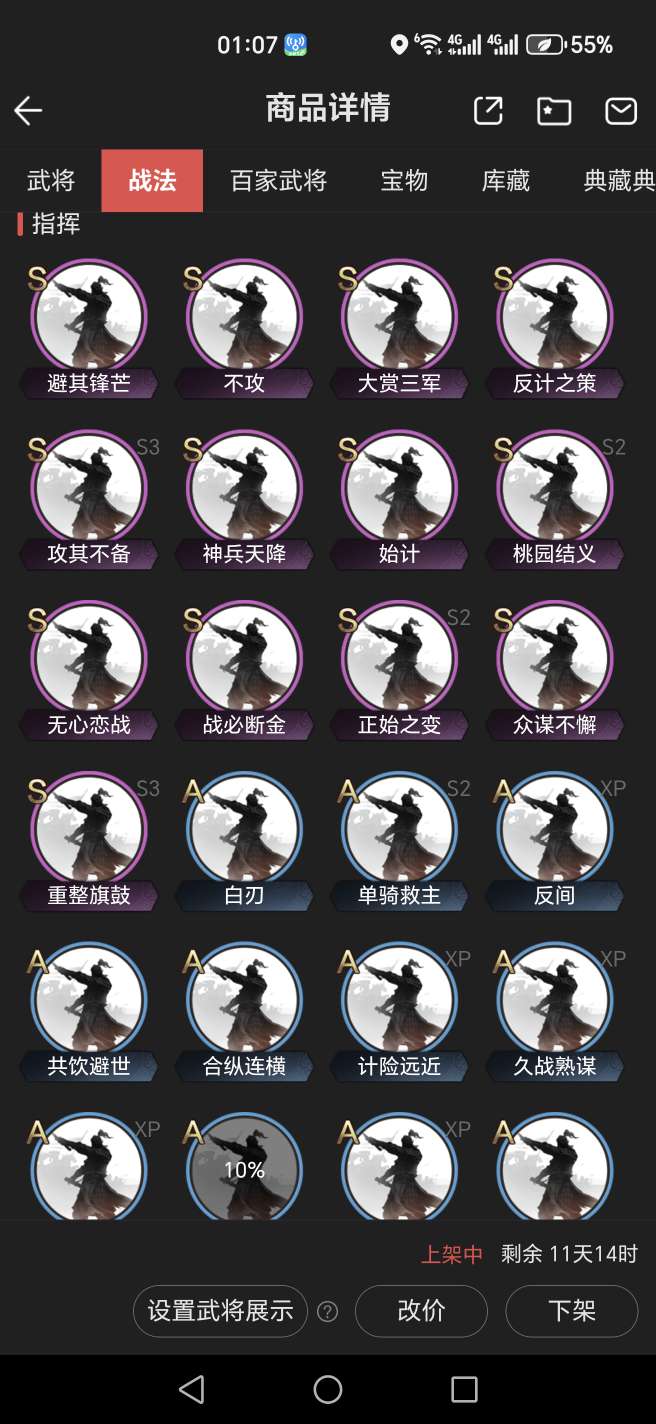
Task: Switch to the 武将 tab
Action: tap(51, 181)
